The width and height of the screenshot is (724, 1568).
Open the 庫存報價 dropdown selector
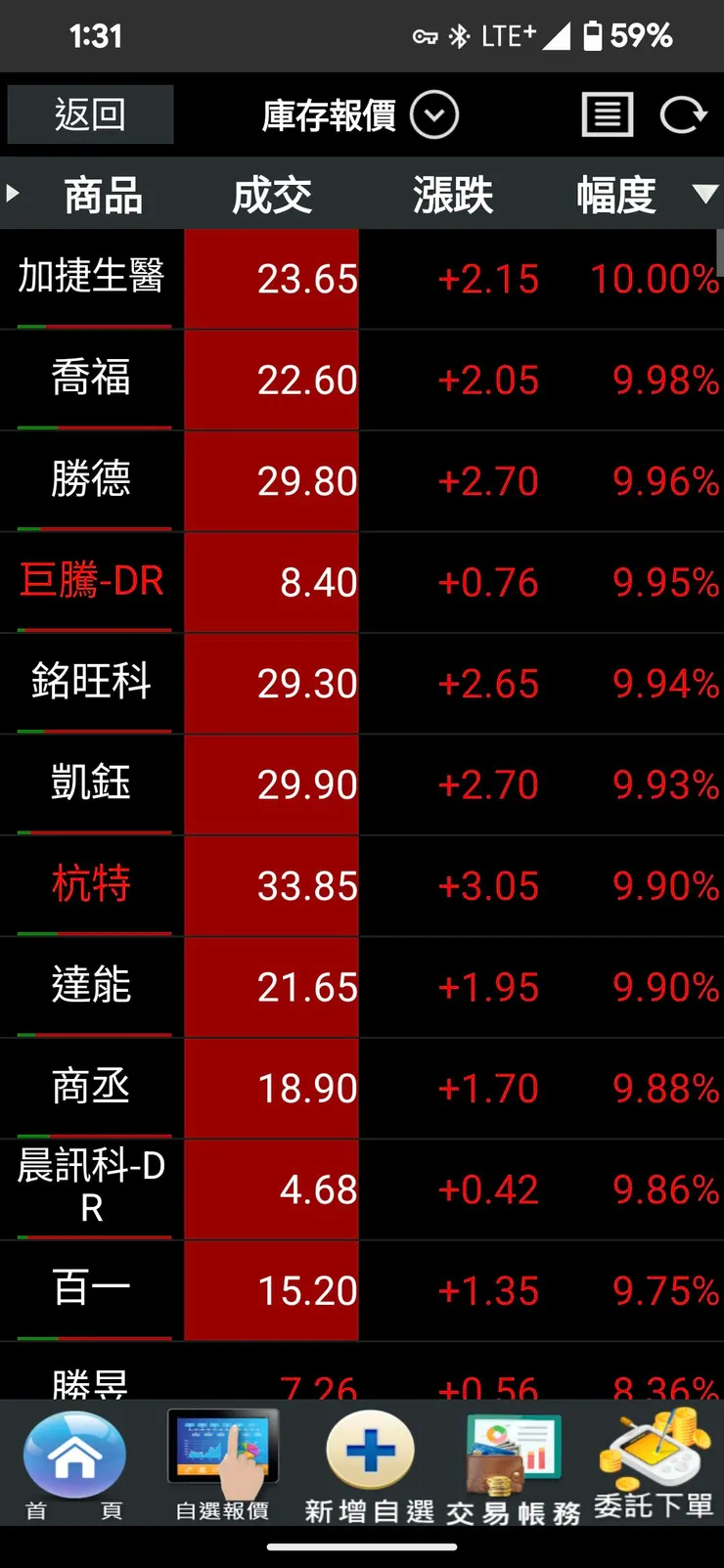(360, 115)
